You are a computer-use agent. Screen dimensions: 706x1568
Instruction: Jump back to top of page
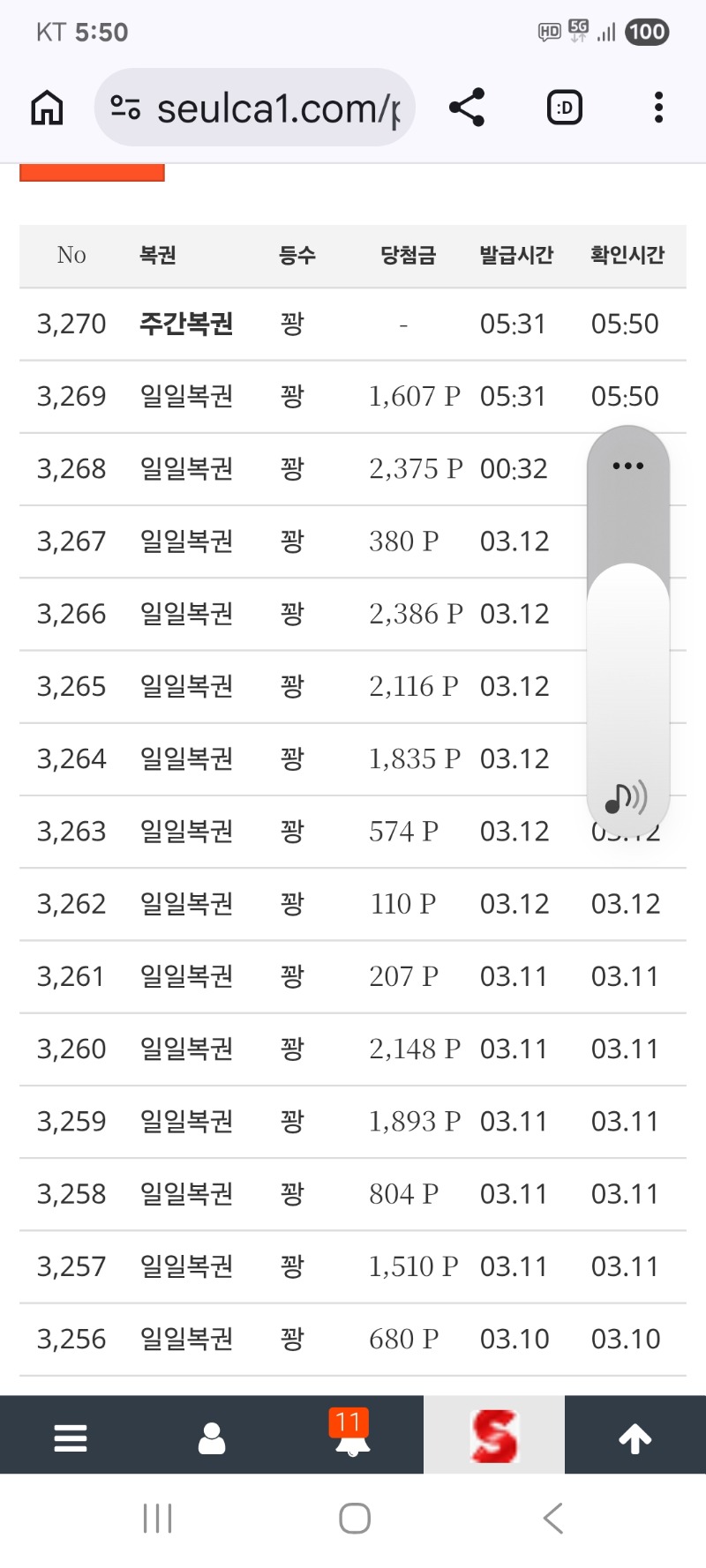(x=635, y=1437)
